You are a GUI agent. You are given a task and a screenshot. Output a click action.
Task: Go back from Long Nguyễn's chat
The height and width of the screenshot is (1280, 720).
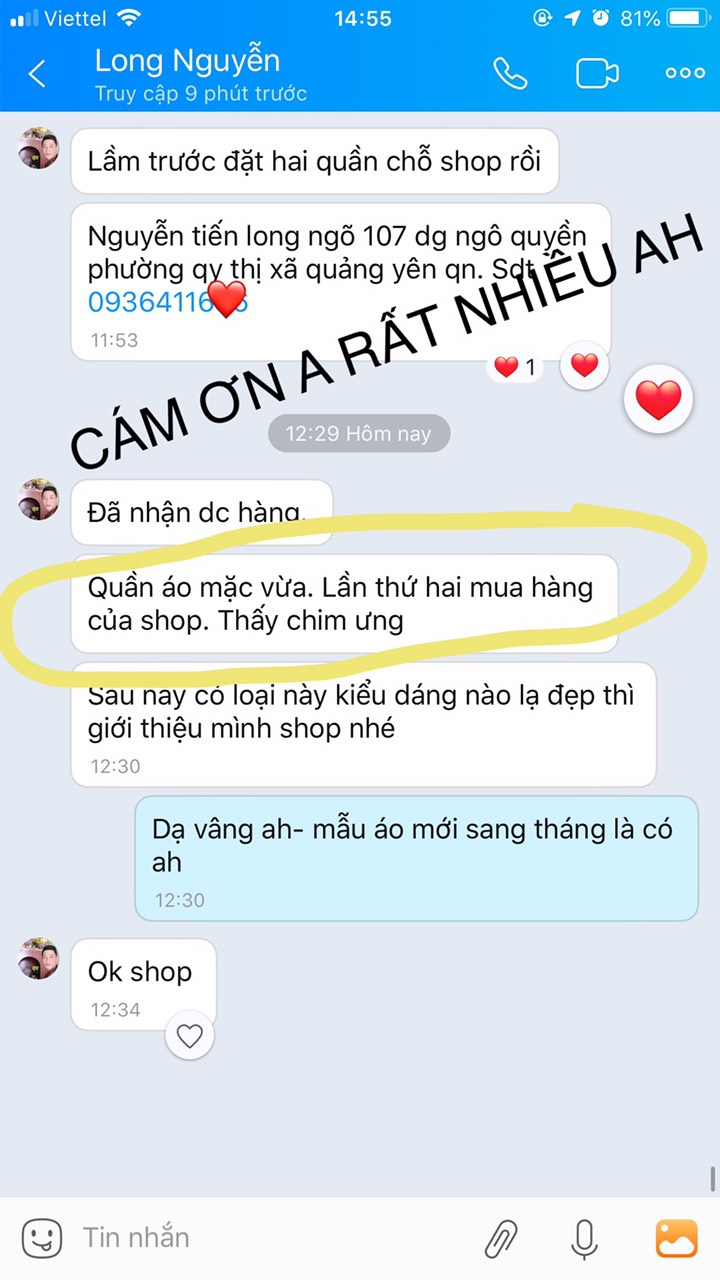(37, 74)
